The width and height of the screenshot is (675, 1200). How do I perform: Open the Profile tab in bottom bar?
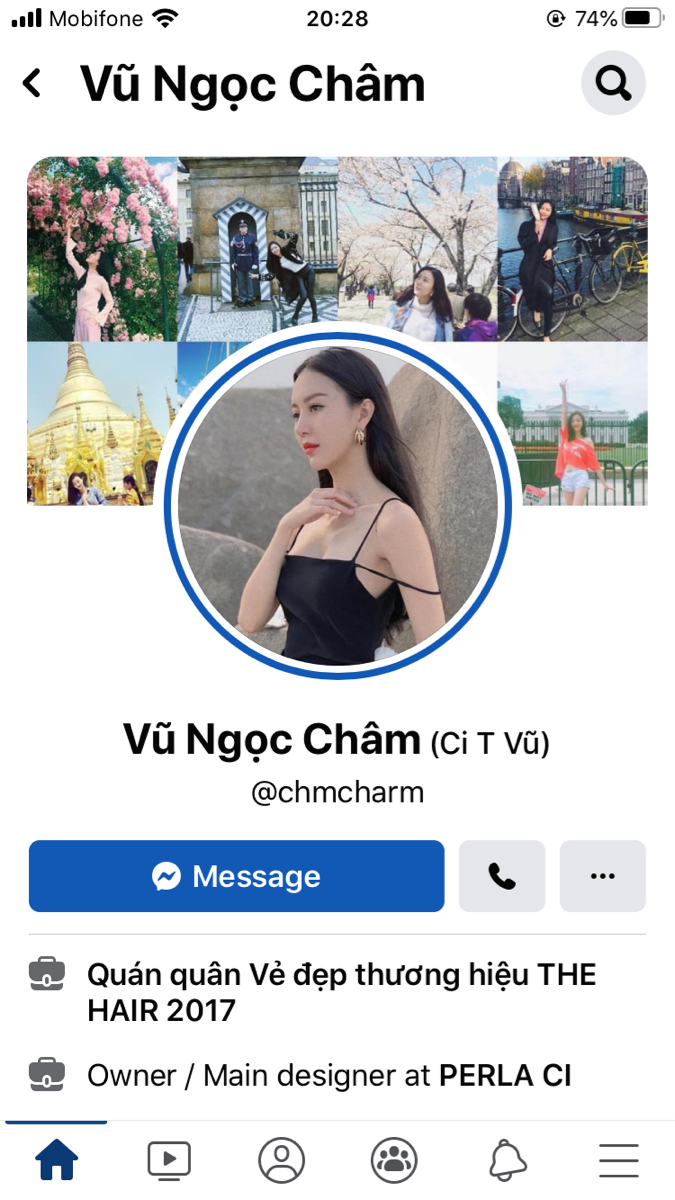pos(281,1160)
